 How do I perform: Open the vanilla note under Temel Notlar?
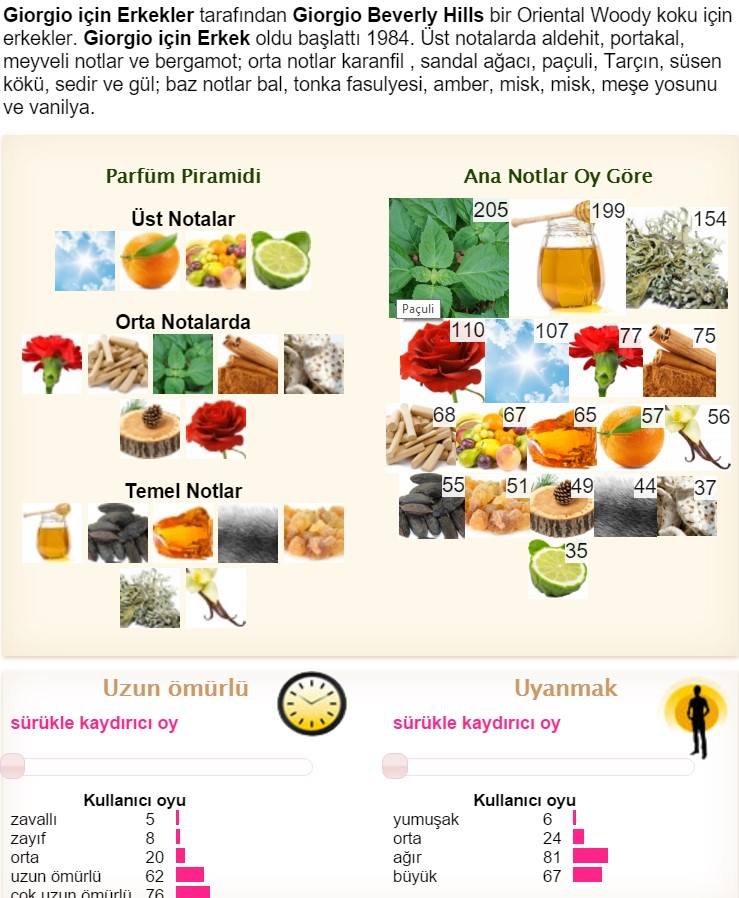point(215,598)
